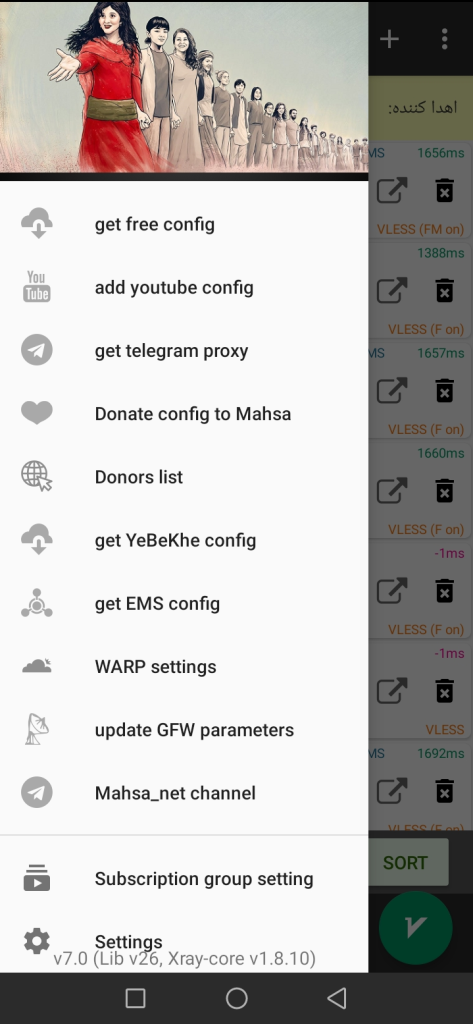Go back with the system back button

coord(336,998)
